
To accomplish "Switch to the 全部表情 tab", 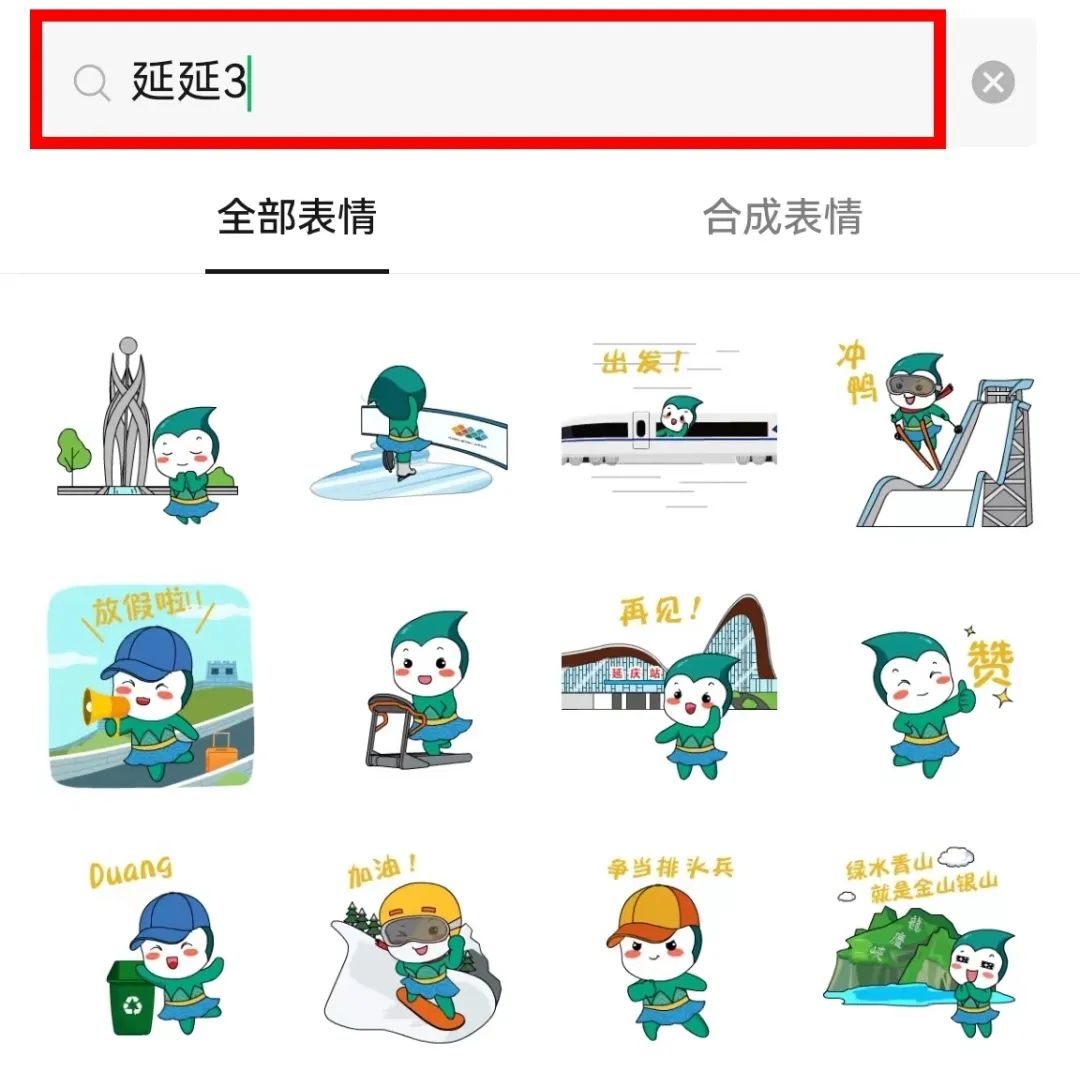I will (297, 217).
